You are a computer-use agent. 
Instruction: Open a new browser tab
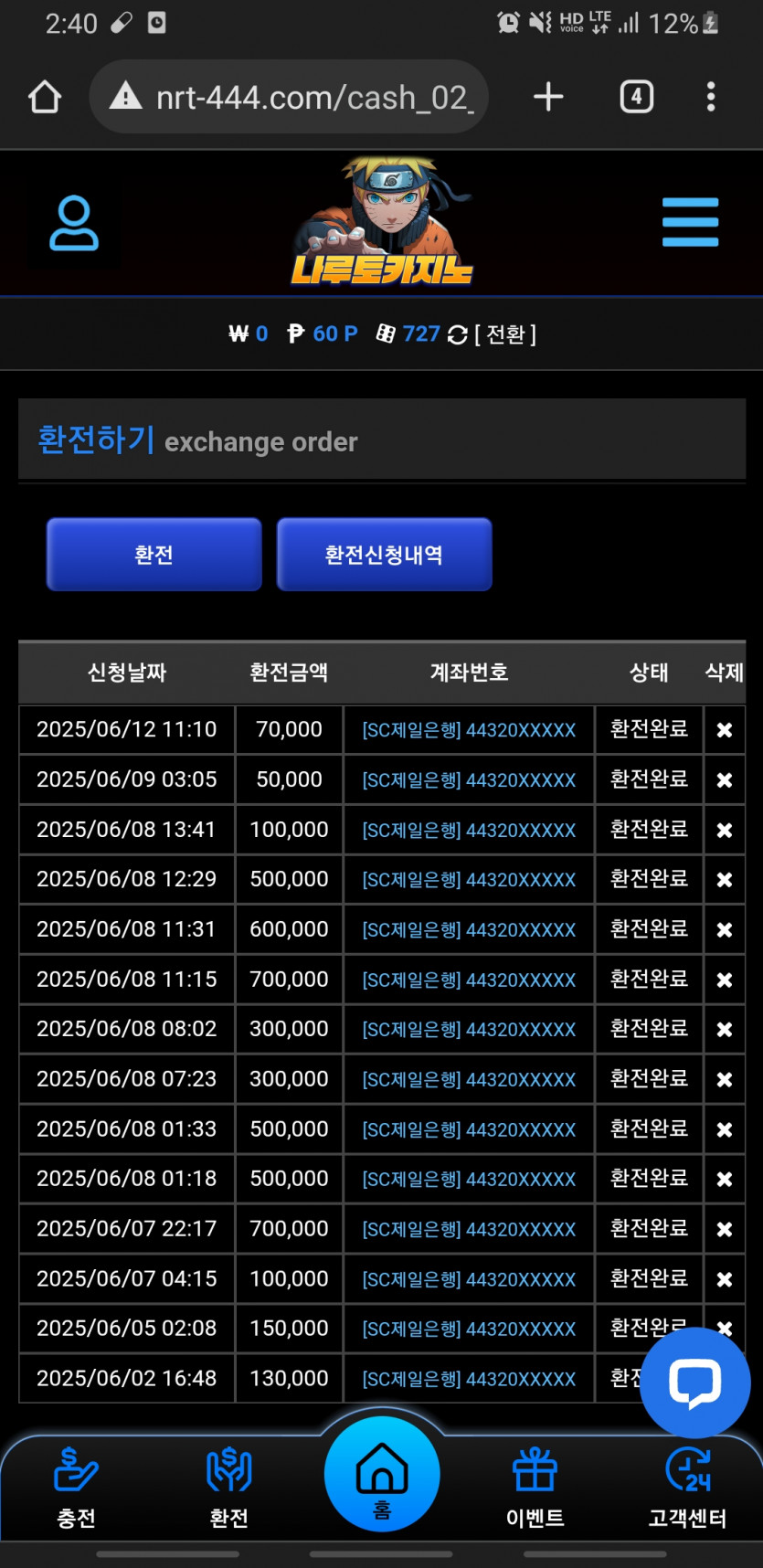point(548,97)
